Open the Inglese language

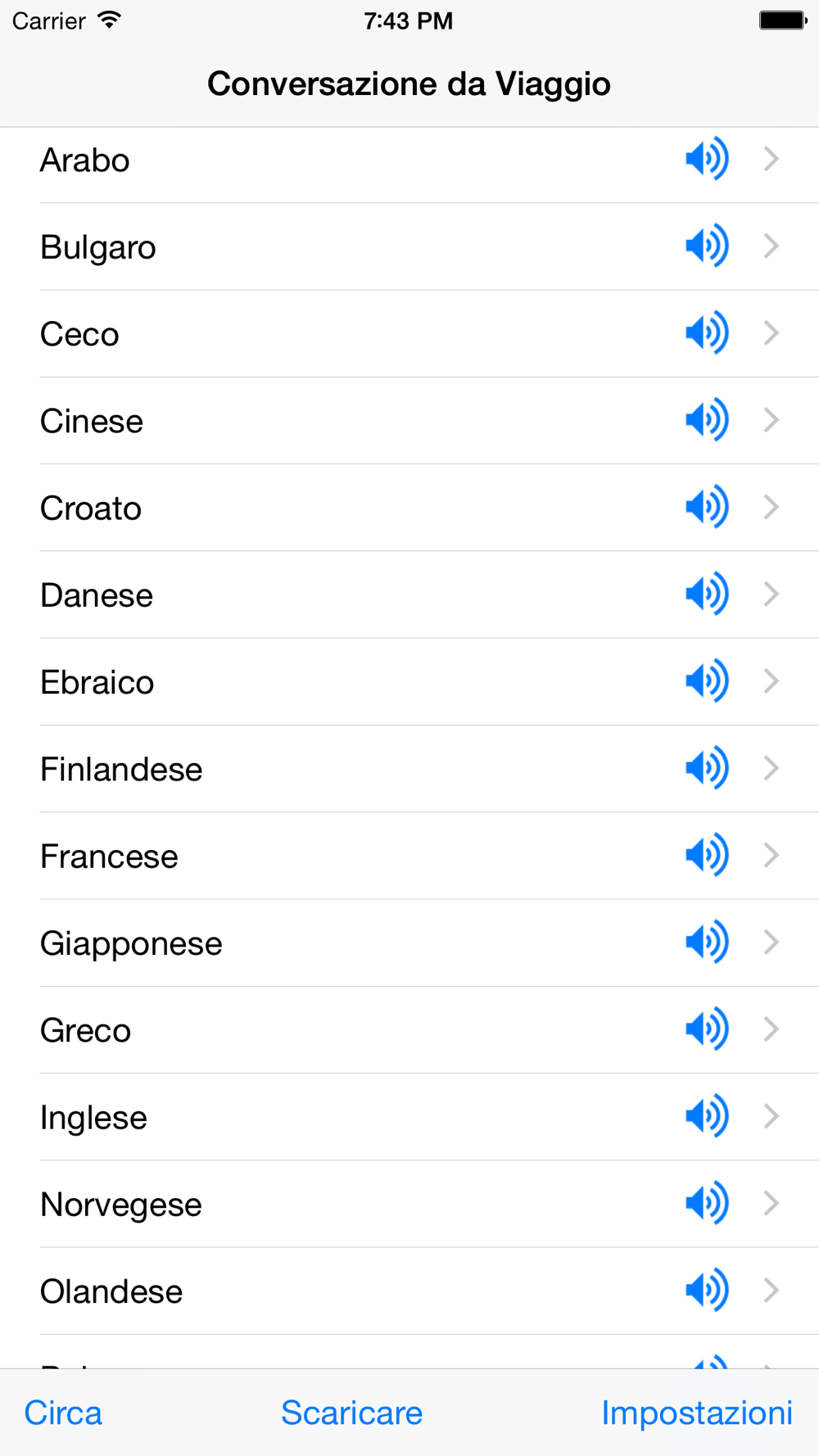click(x=409, y=1117)
